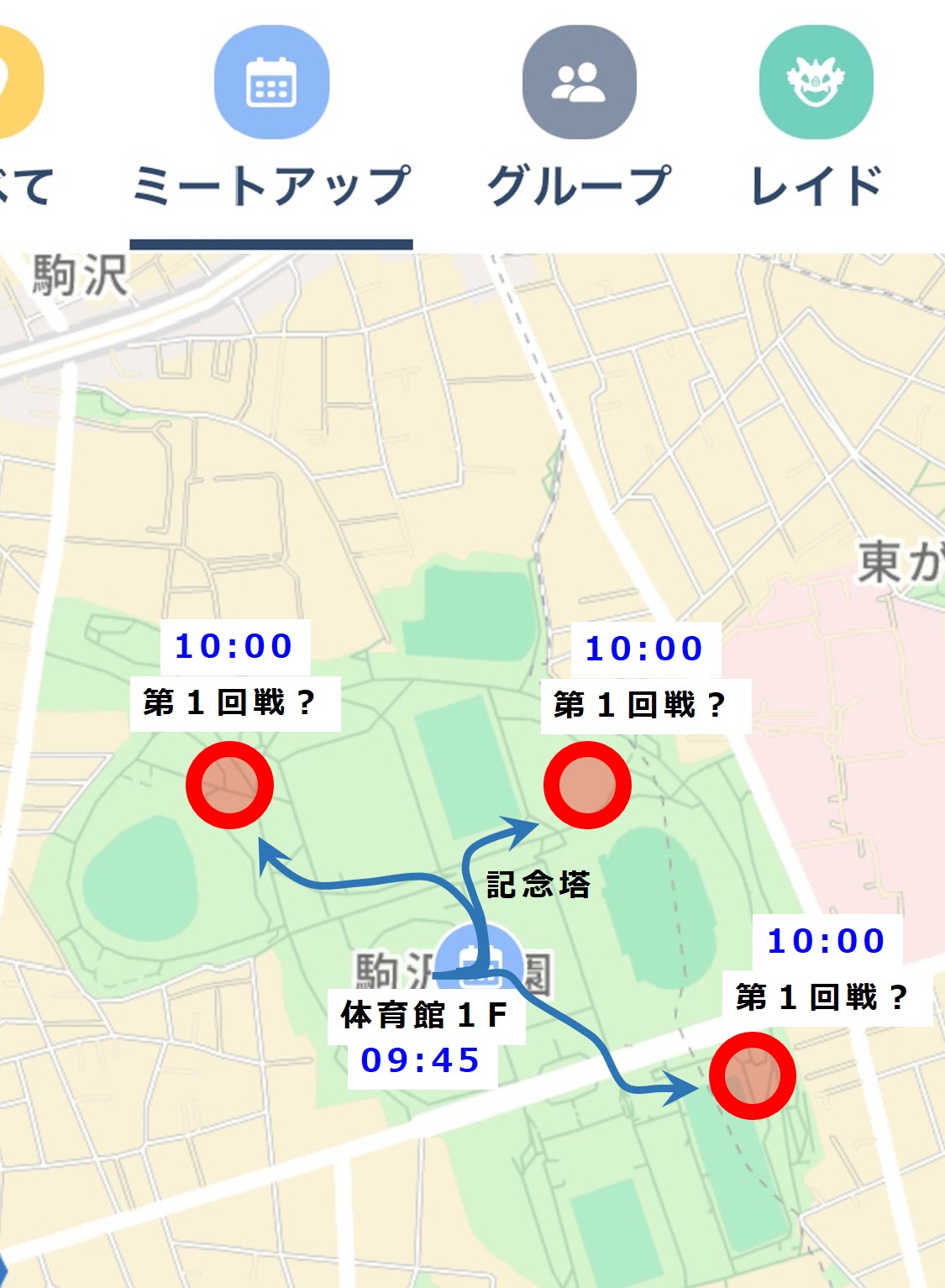Switch to the レイド tab

point(816,118)
